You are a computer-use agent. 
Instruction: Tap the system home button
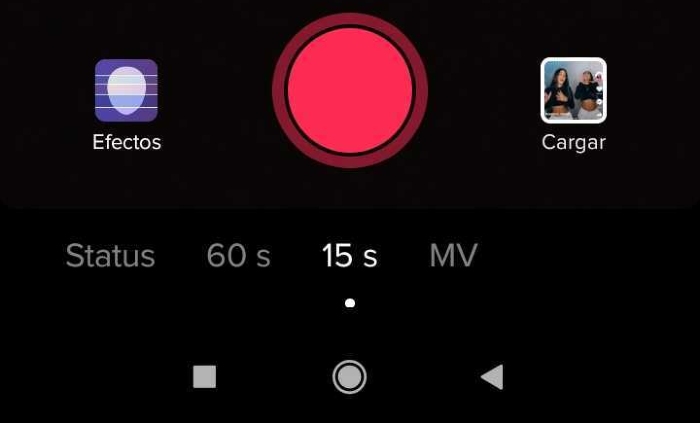click(x=349, y=377)
